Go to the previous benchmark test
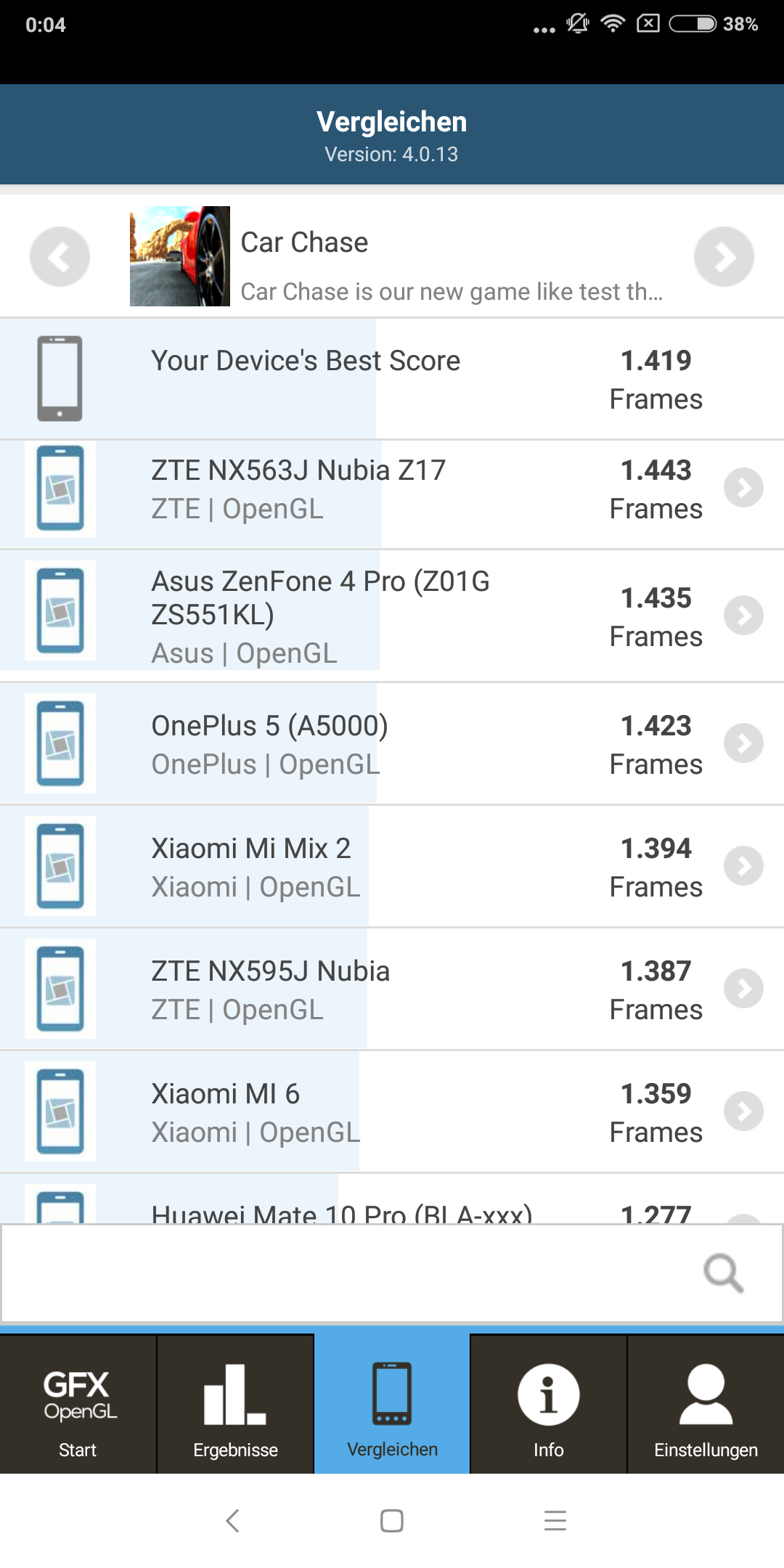Screen dimensions: 784x1568 [x=60, y=256]
